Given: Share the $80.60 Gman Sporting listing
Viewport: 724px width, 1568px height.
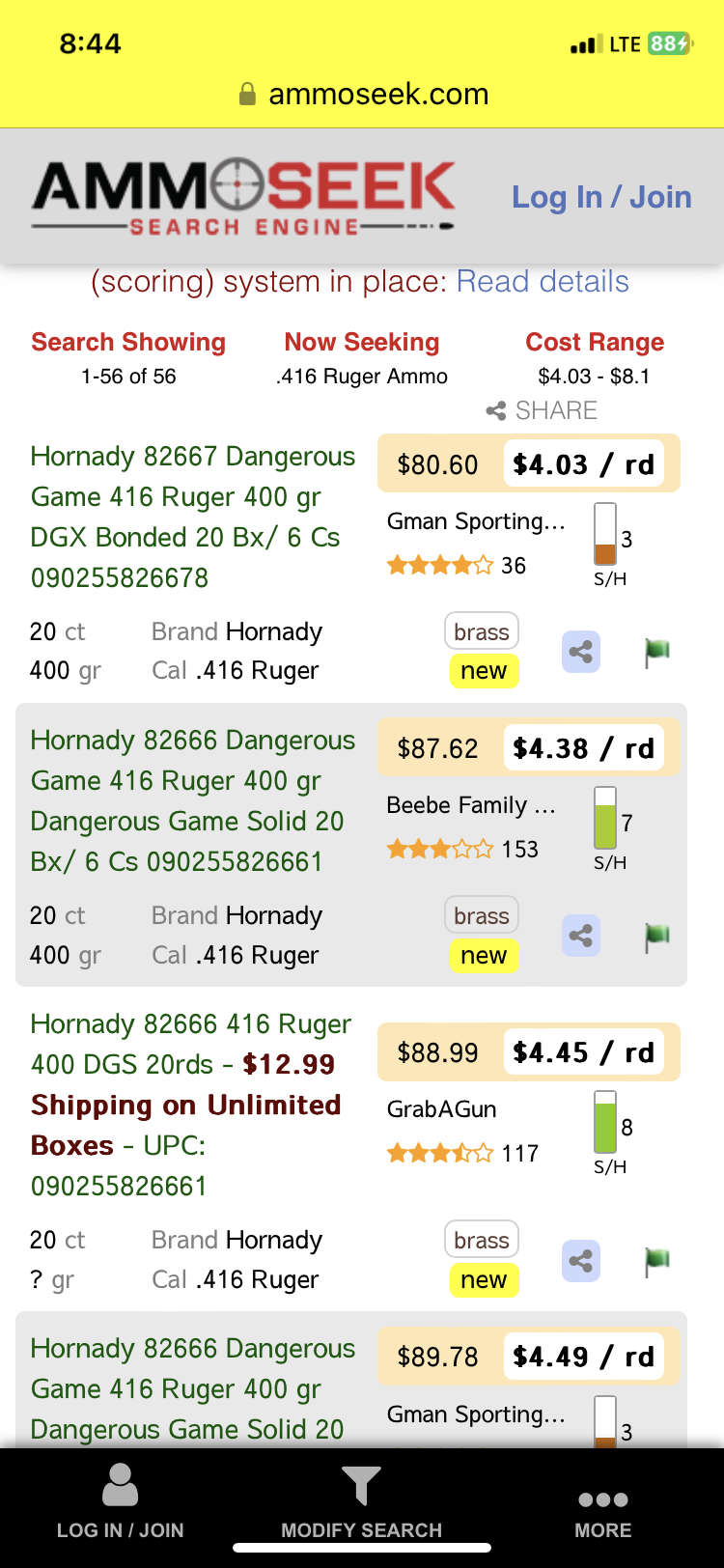Looking at the screenshot, I should pos(581,652).
